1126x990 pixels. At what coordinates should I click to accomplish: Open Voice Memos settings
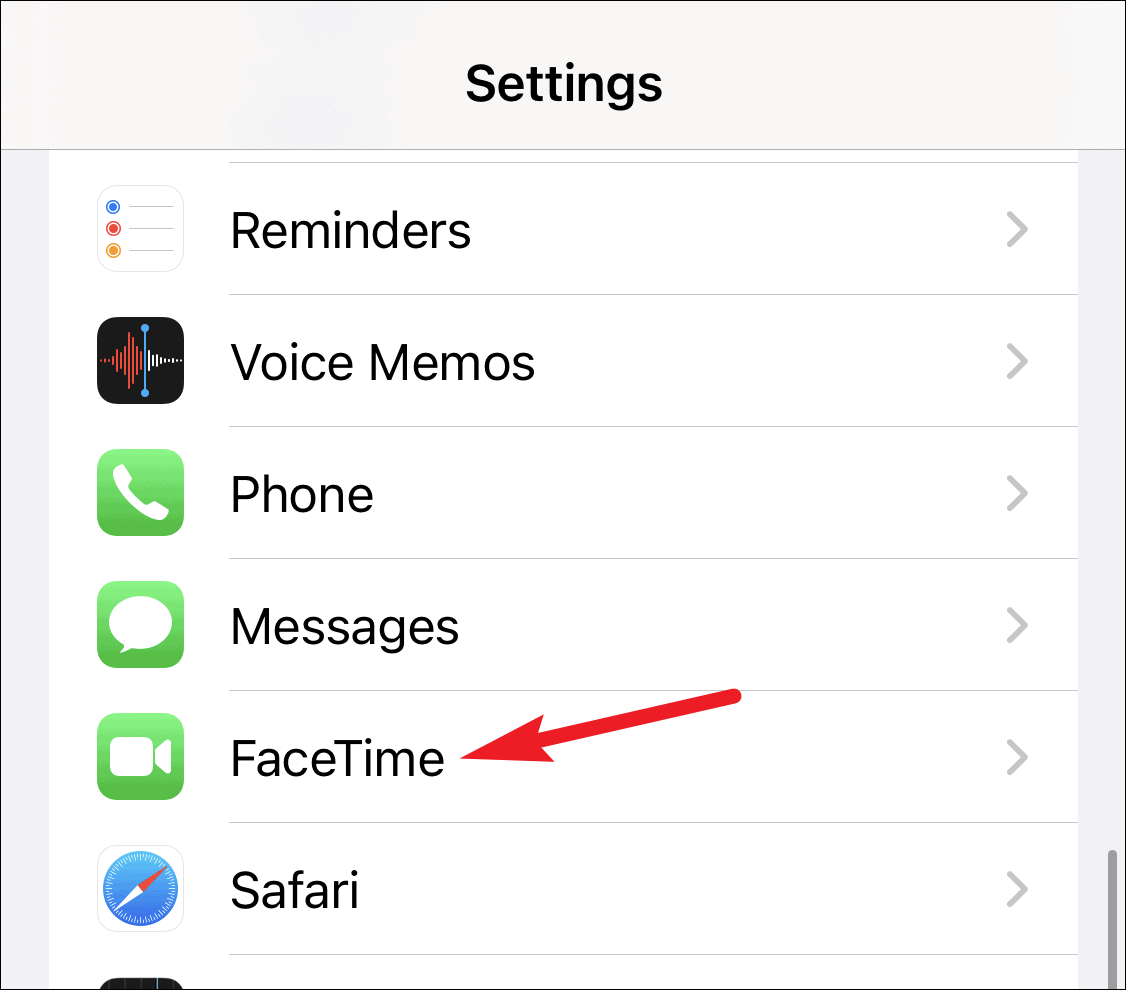[x=383, y=361]
